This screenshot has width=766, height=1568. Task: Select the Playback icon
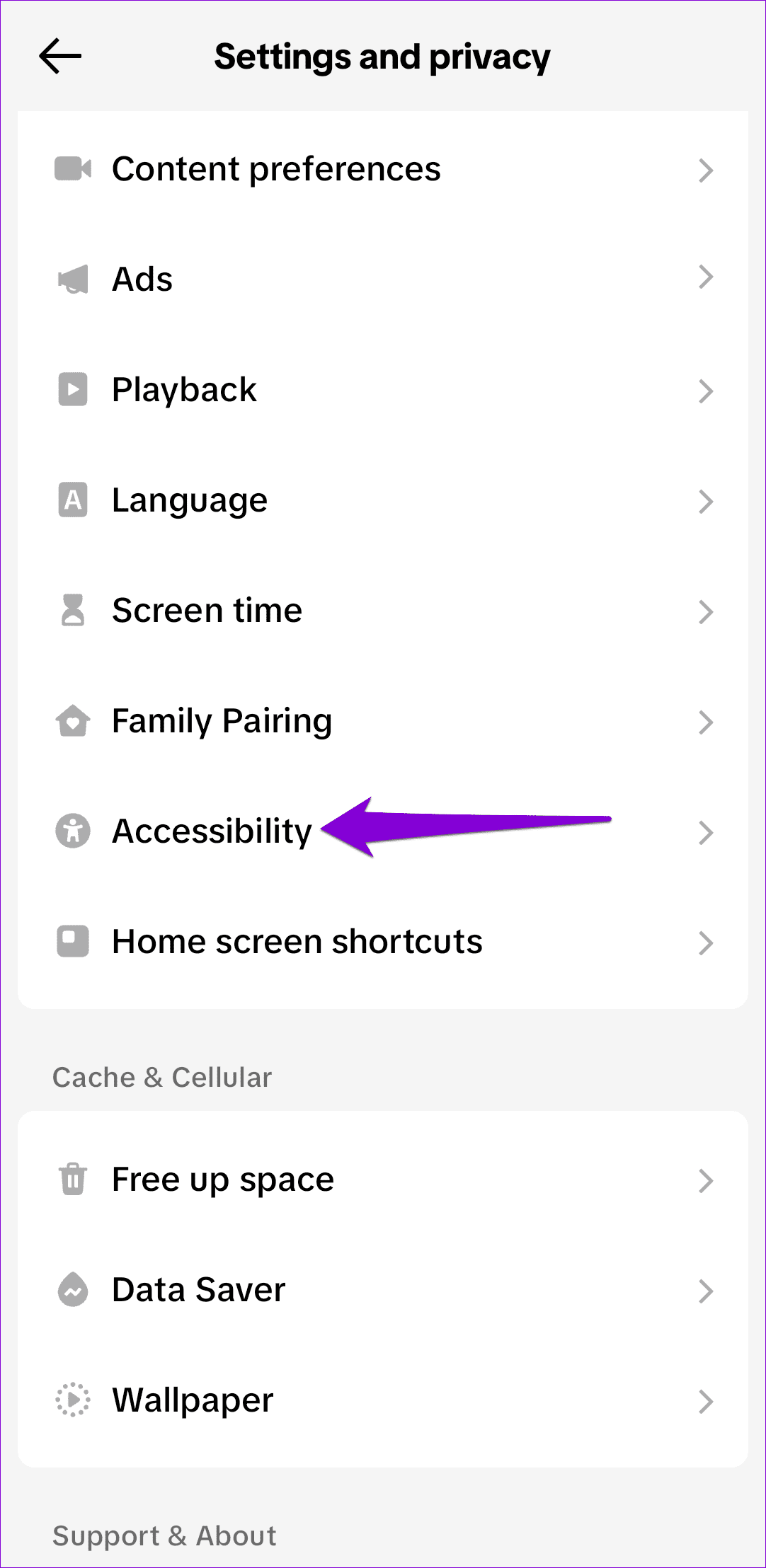[73, 390]
